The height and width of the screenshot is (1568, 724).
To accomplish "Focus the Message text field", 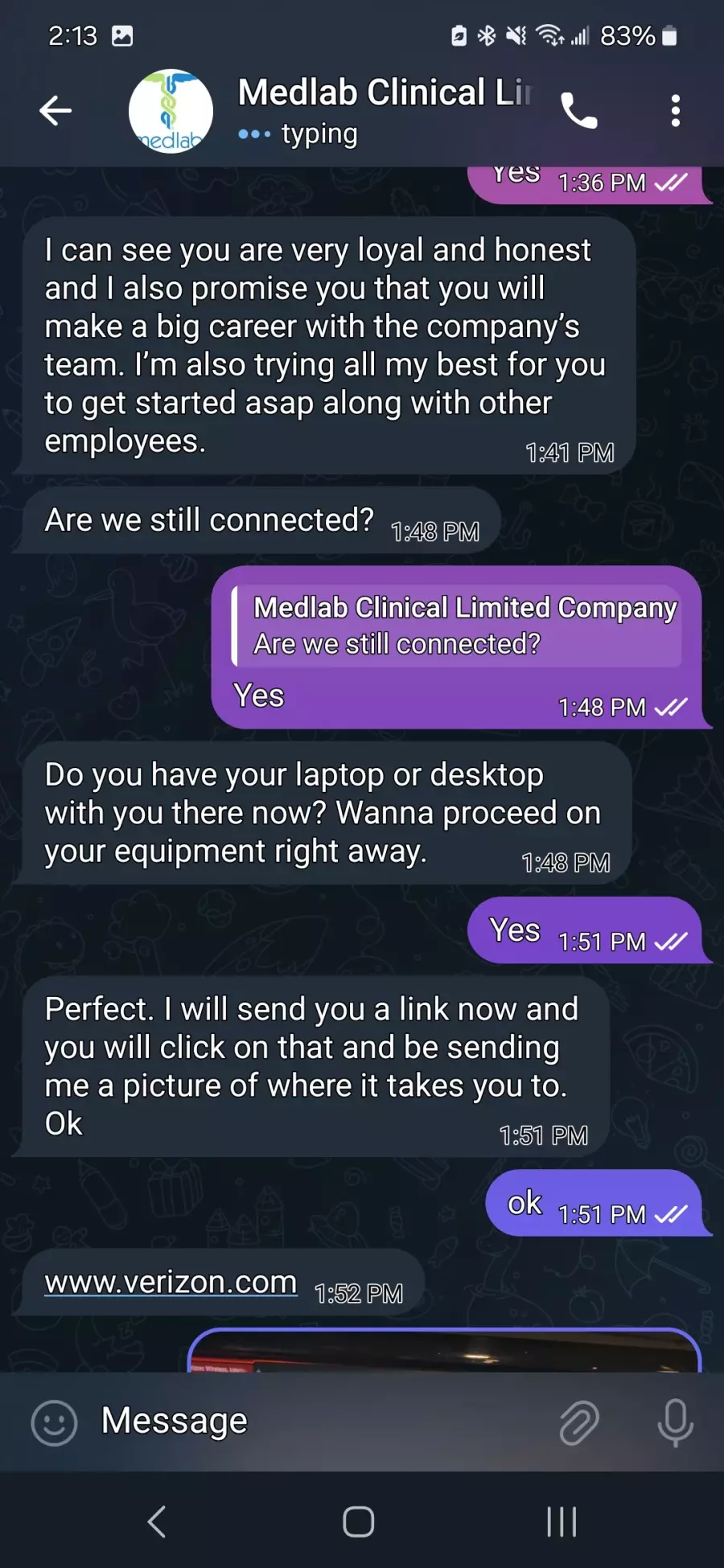I will (322, 1421).
